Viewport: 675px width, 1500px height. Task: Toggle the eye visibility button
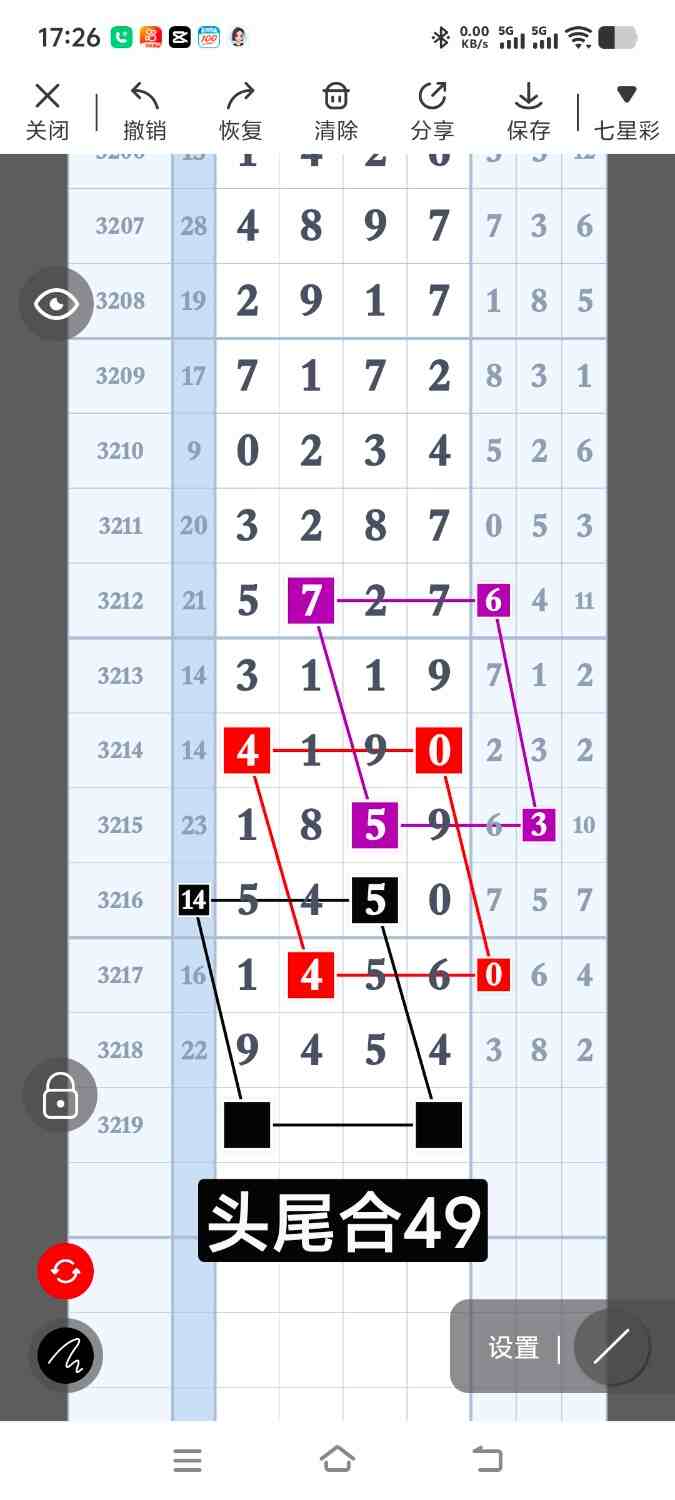click(x=56, y=304)
